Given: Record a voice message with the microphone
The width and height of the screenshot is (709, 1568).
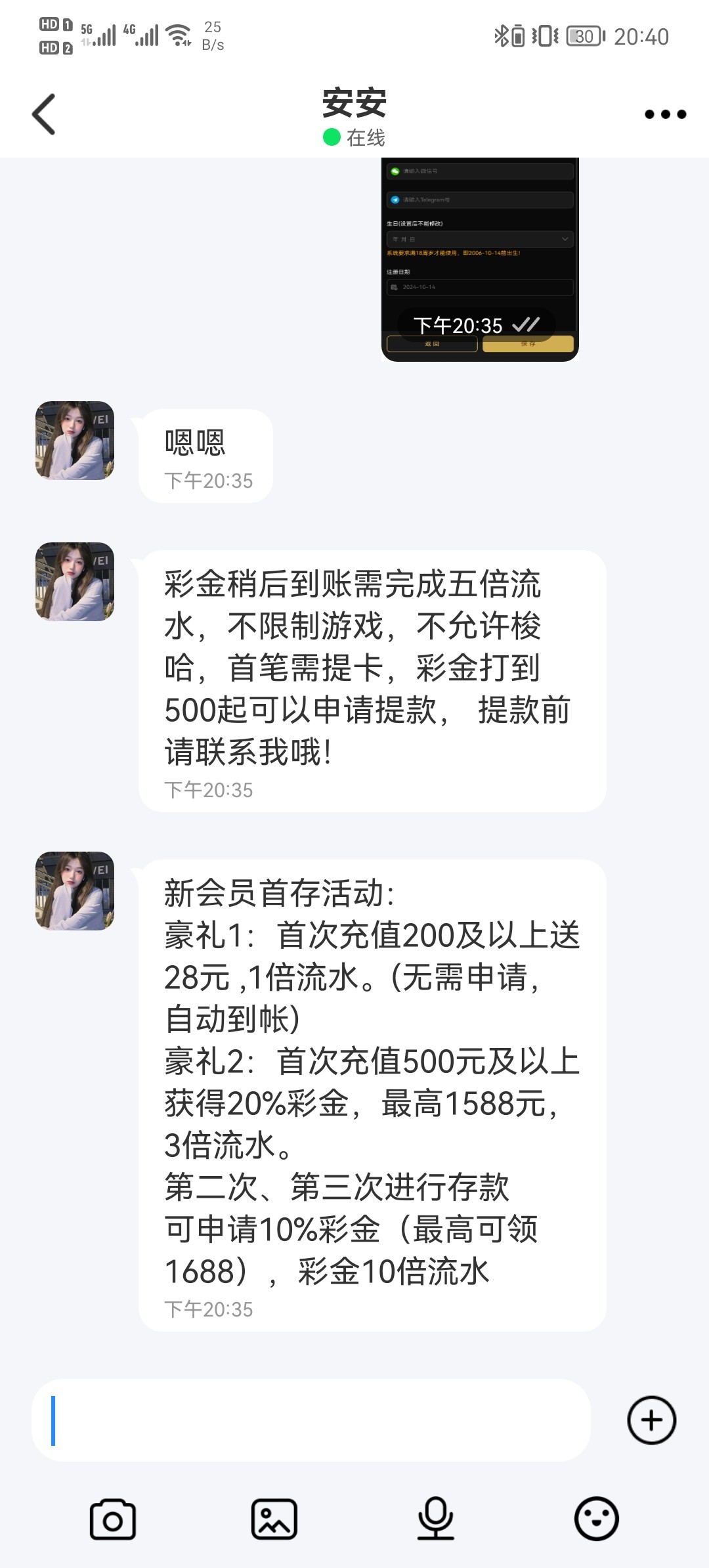Looking at the screenshot, I should (x=435, y=1519).
